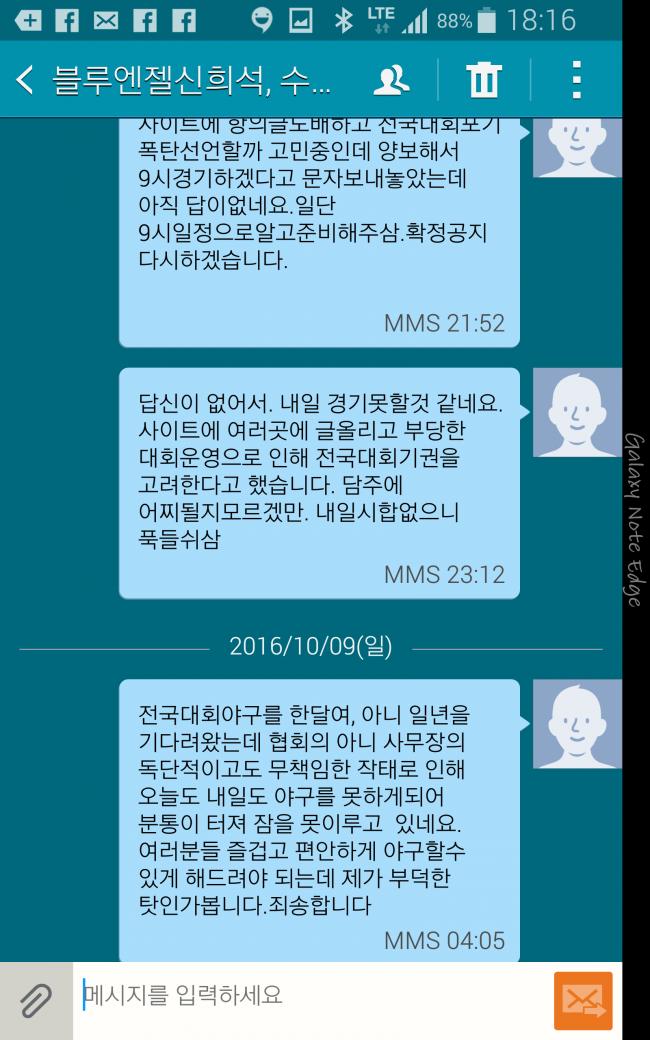This screenshot has width=650, height=1040.
Task: Open sender avatar beside the 23:12 message
Action: pyautogui.click(x=577, y=413)
